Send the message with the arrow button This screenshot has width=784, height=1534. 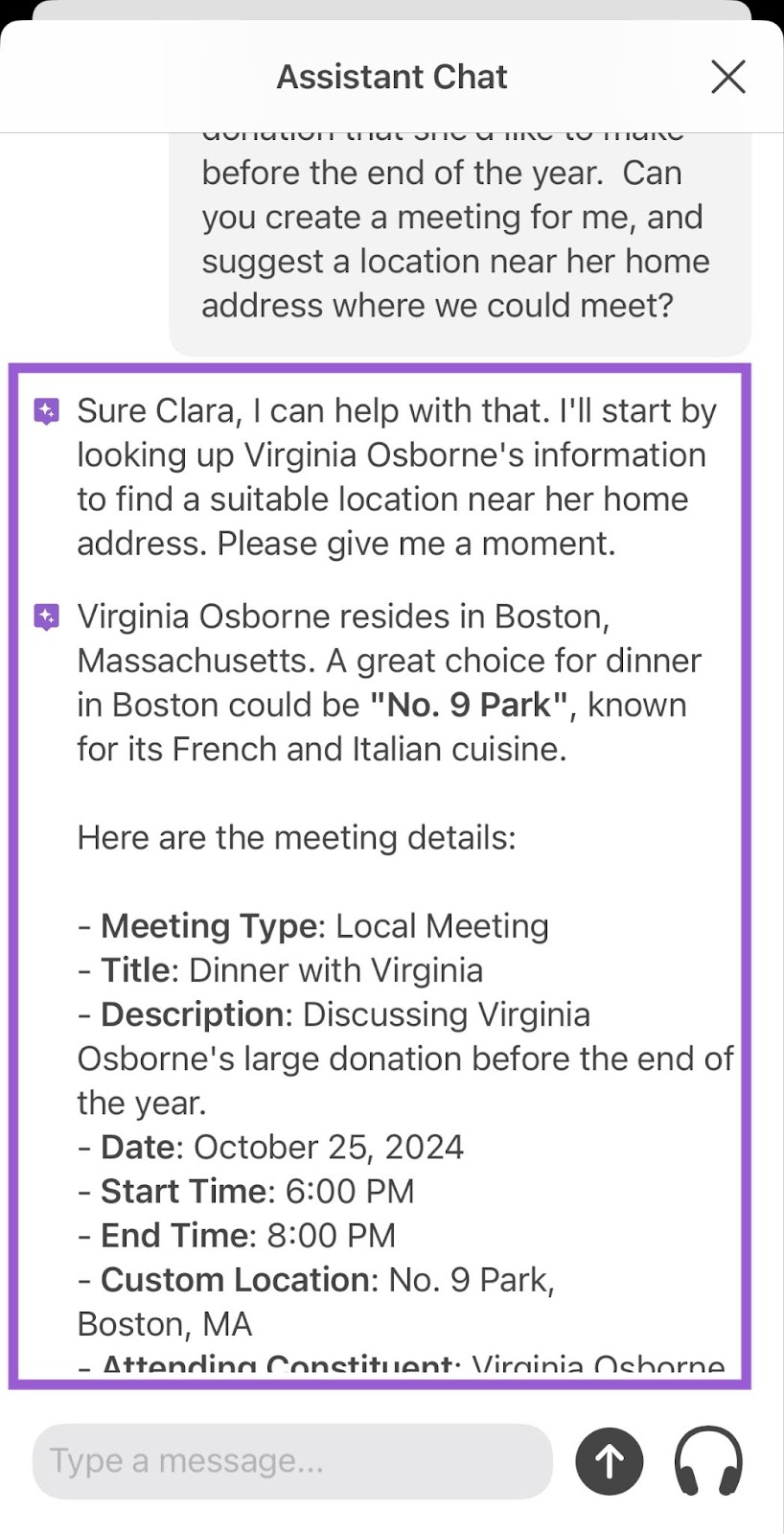point(610,1460)
